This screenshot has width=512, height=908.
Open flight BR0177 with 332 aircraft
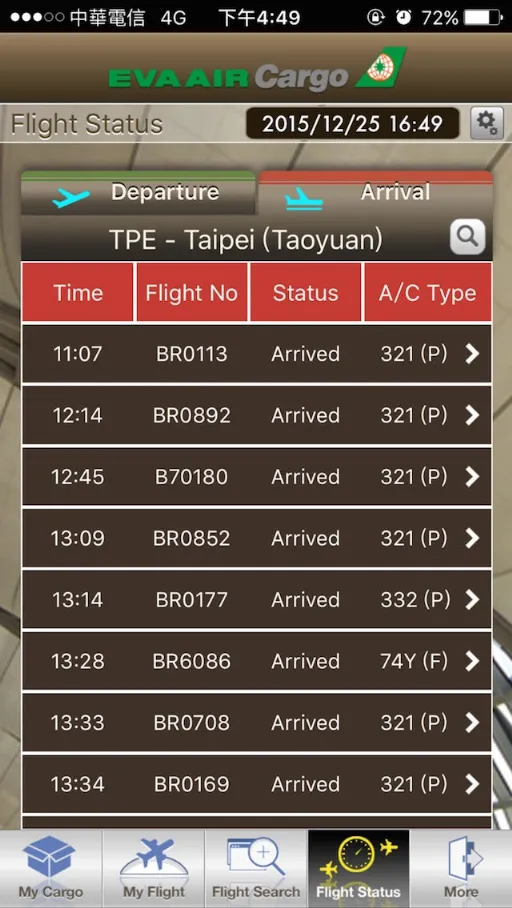coord(257,600)
